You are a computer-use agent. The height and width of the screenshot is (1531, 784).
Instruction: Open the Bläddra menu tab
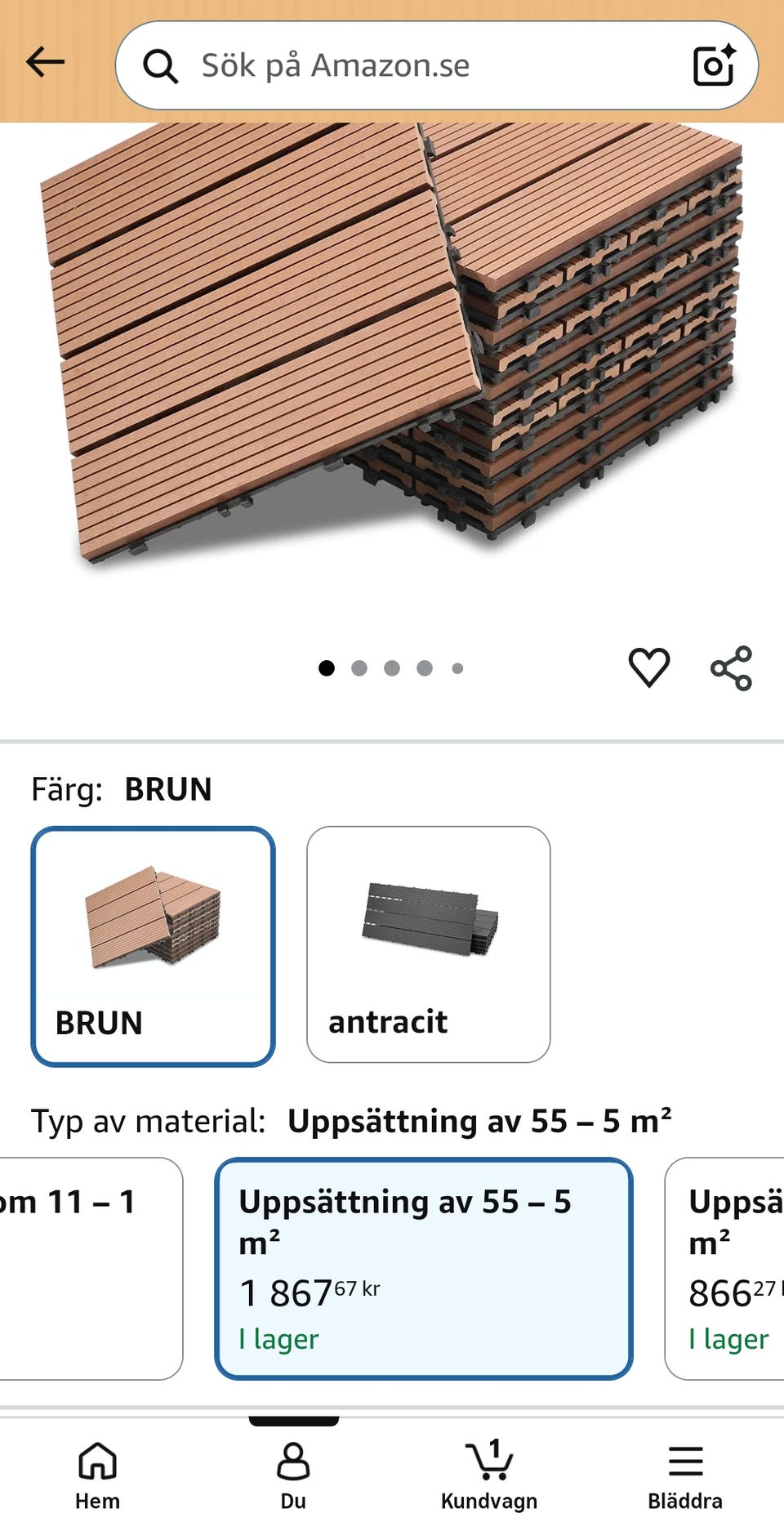click(685, 1475)
